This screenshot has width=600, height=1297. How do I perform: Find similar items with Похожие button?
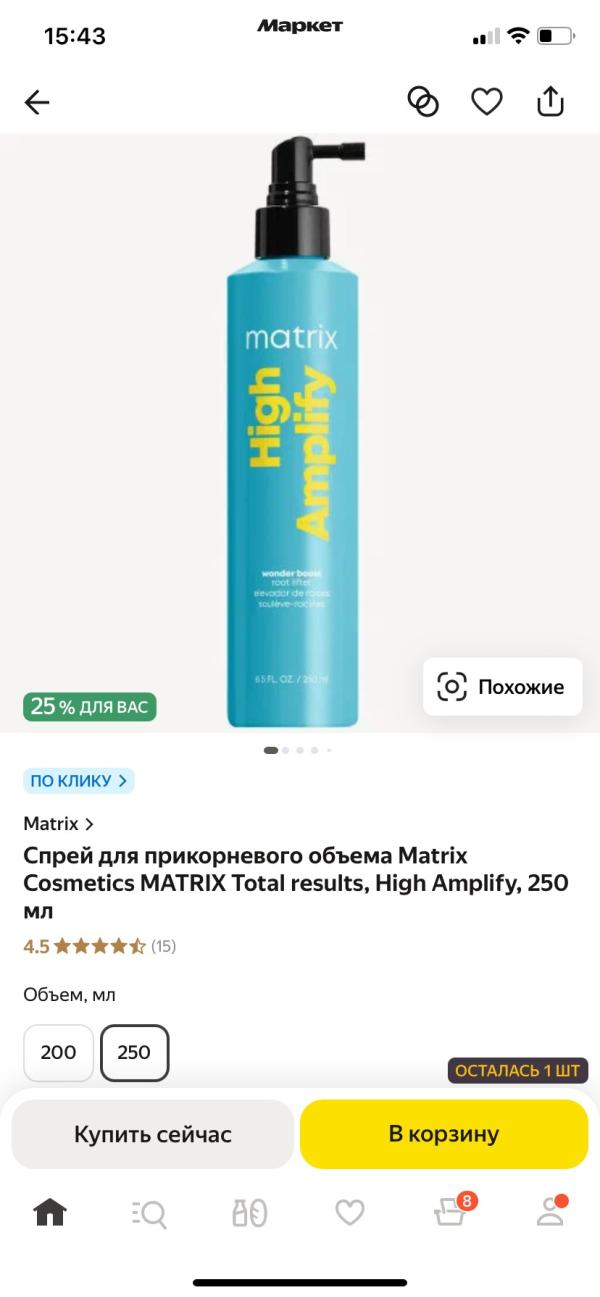(502, 686)
